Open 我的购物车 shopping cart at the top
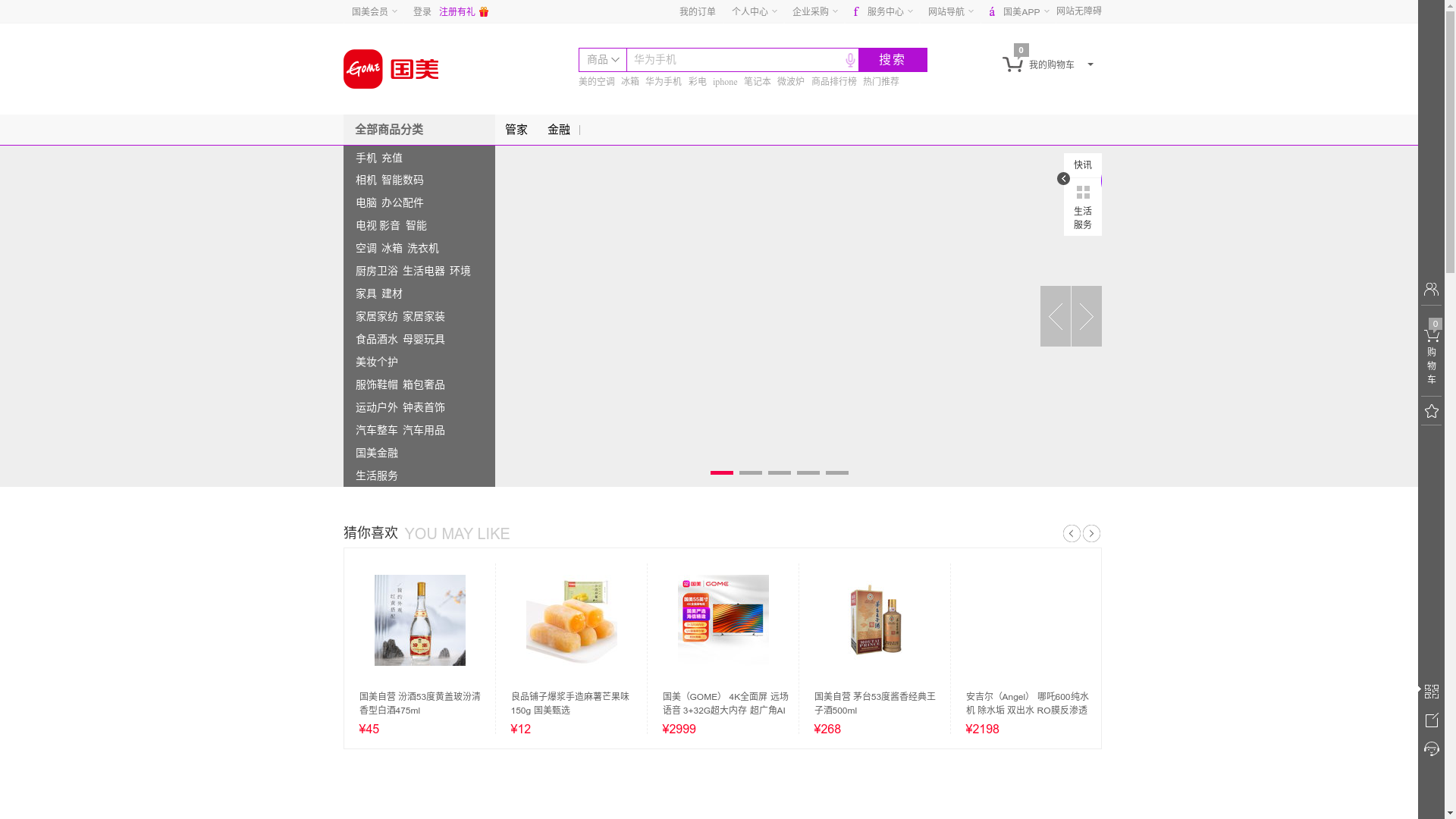Image resolution: width=1456 pixels, height=819 pixels. [1050, 65]
